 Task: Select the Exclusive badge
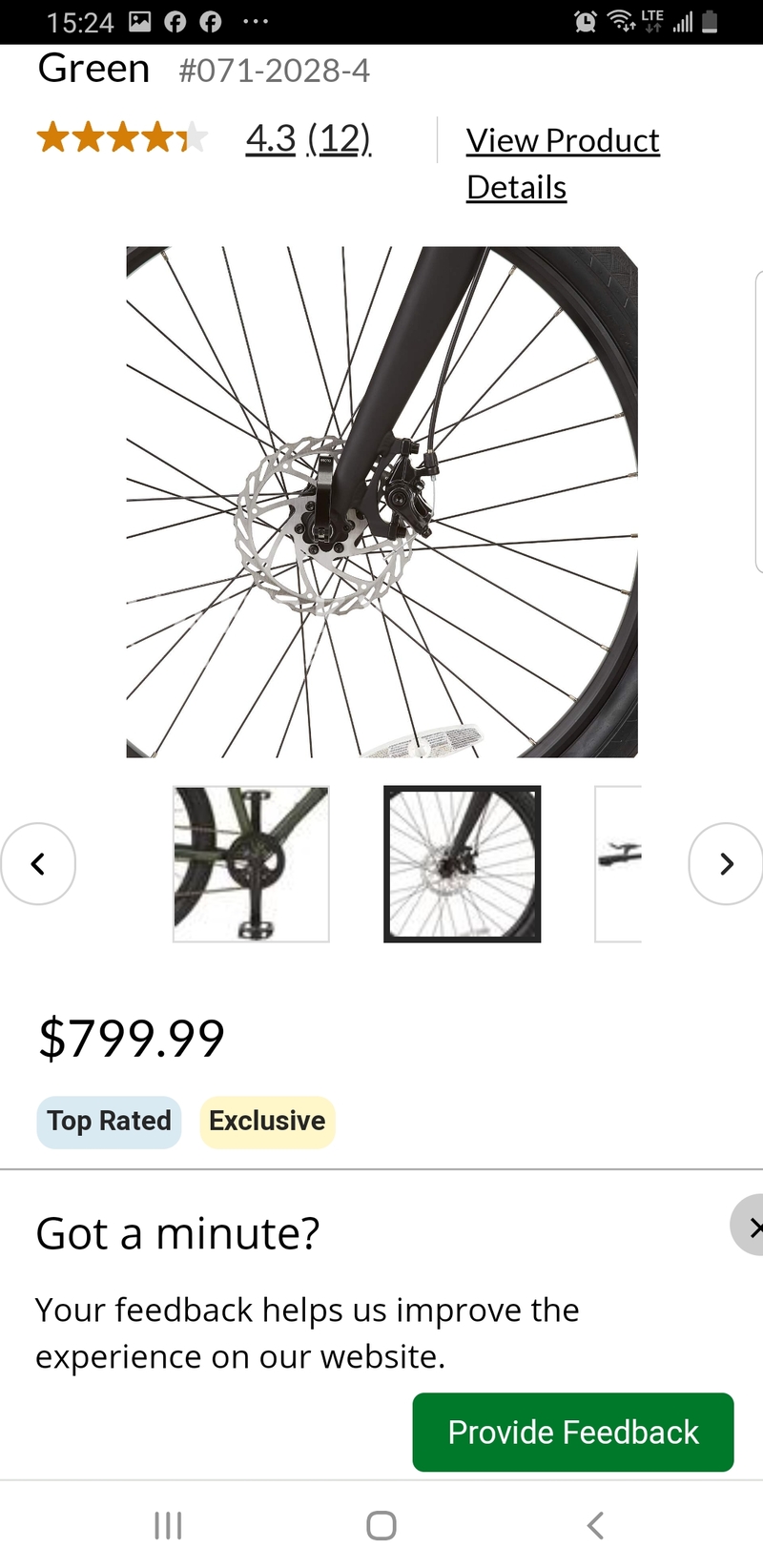coord(267,1122)
